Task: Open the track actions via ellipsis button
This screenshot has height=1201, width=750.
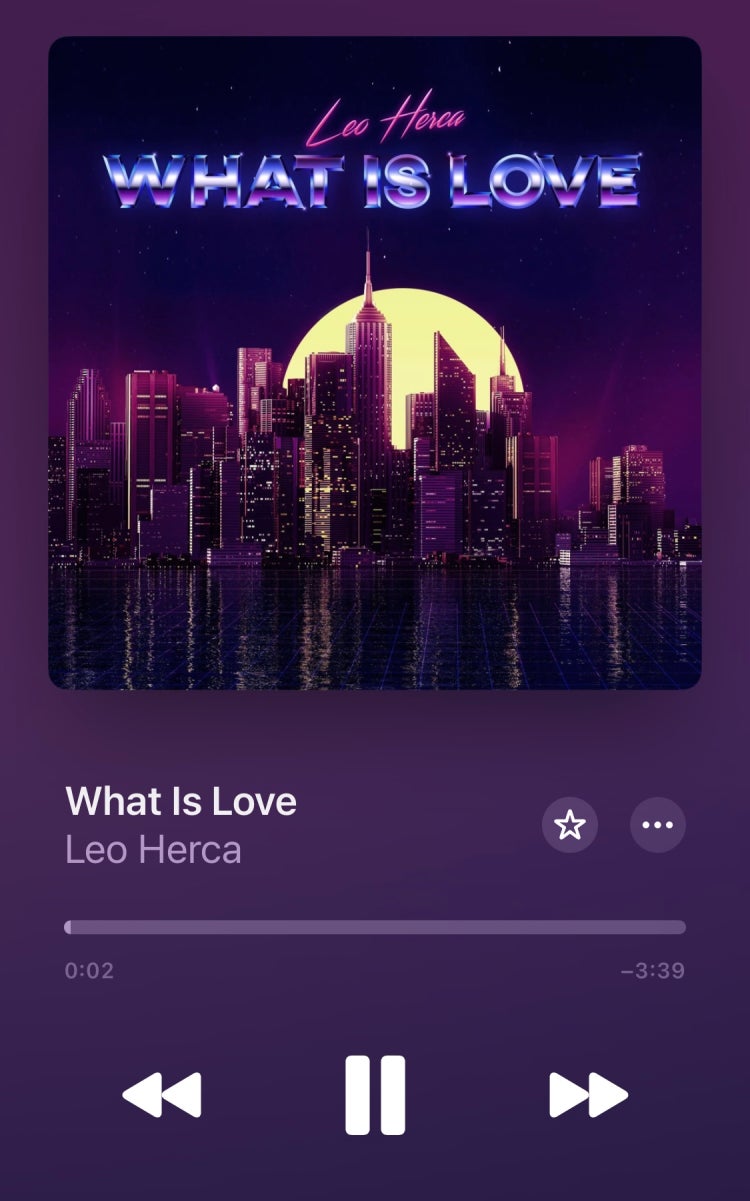Action: coord(658,826)
